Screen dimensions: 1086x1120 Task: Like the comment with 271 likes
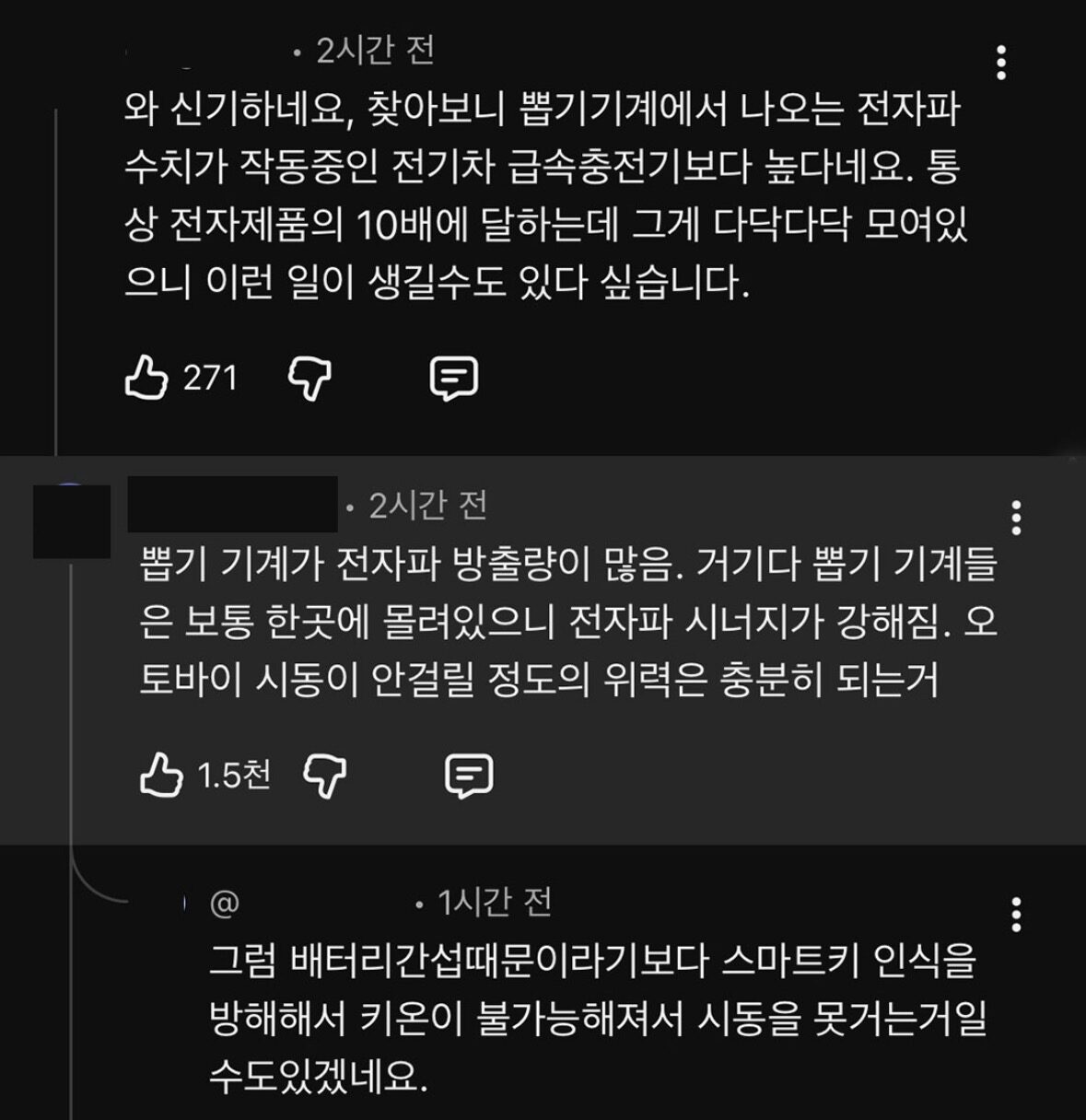[x=147, y=378]
